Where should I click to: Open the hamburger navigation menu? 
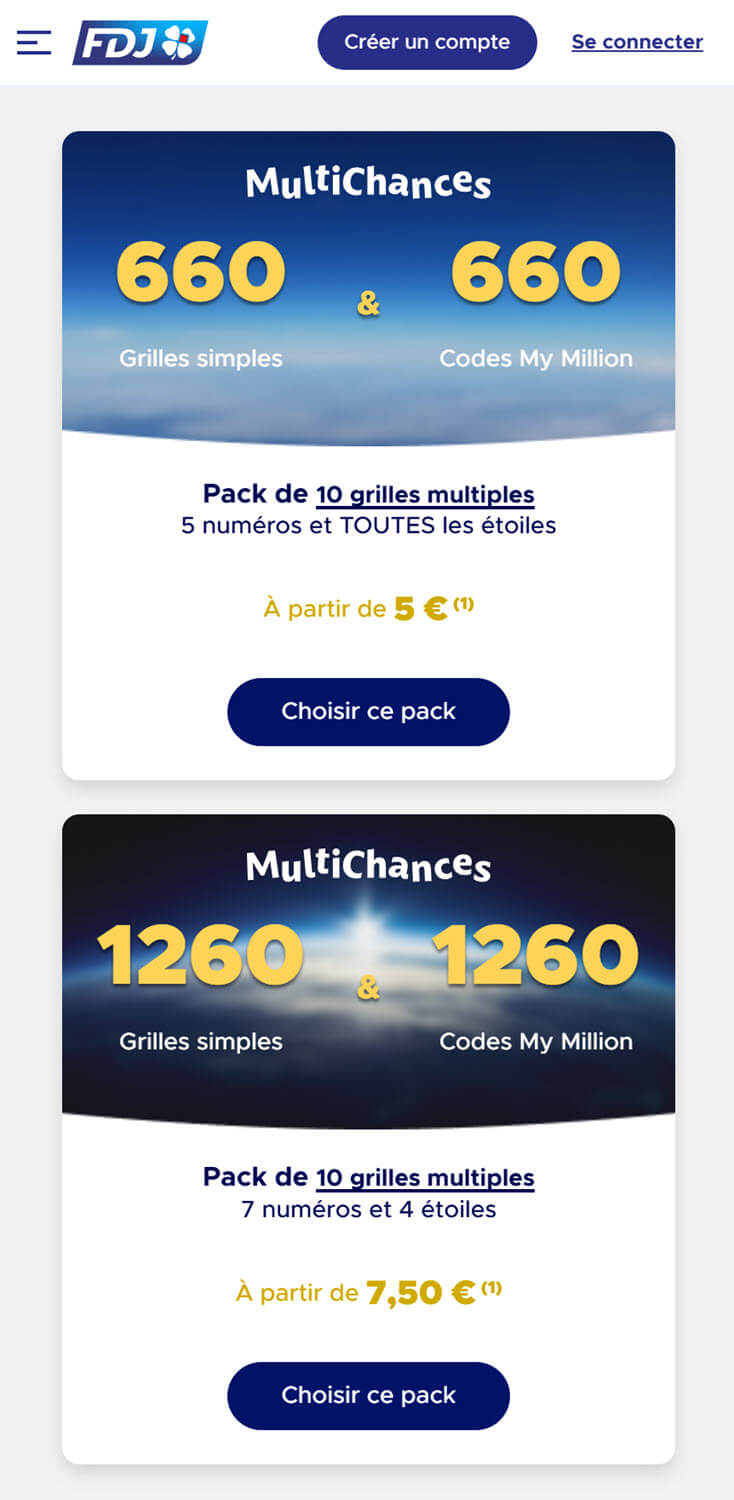tap(32, 43)
